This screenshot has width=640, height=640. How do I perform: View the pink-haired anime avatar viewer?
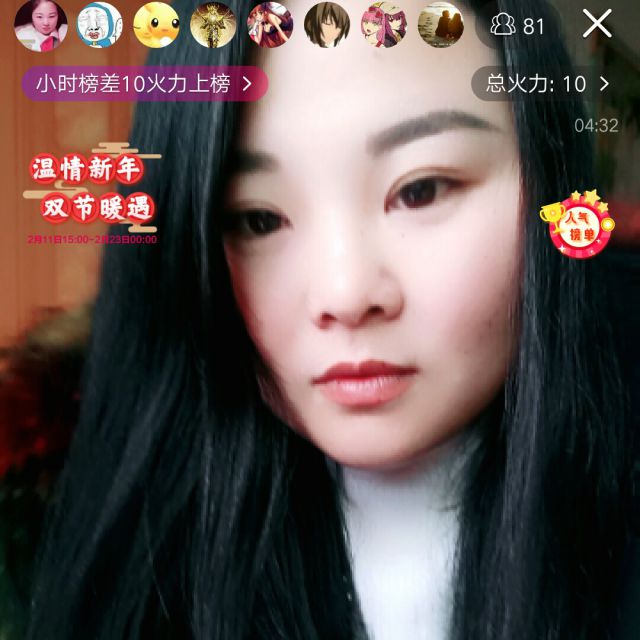(x=384, y=24)
